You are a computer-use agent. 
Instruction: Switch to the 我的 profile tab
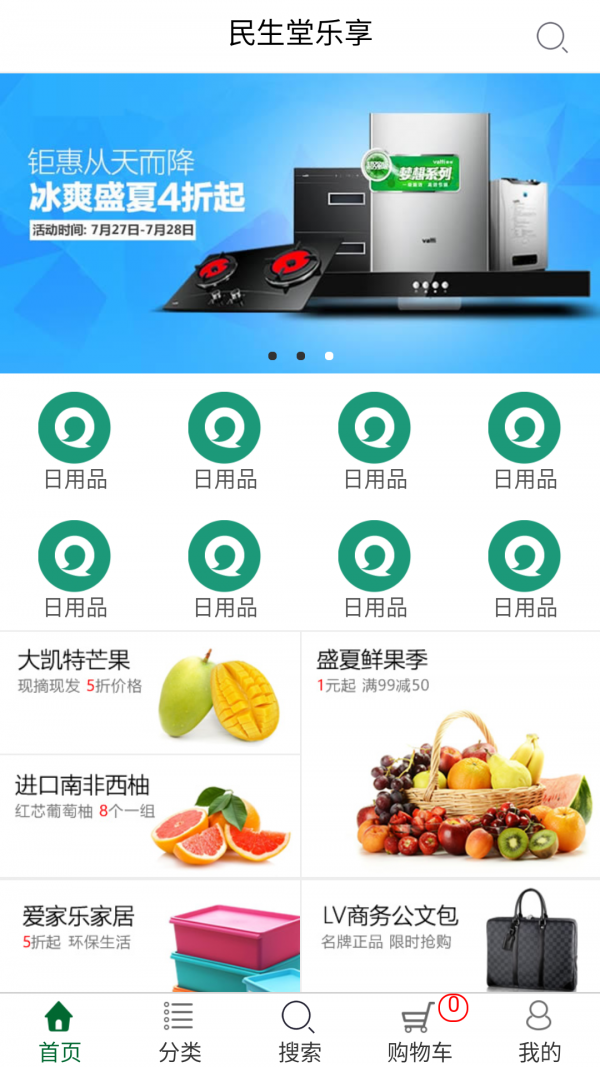point(539,1032)
